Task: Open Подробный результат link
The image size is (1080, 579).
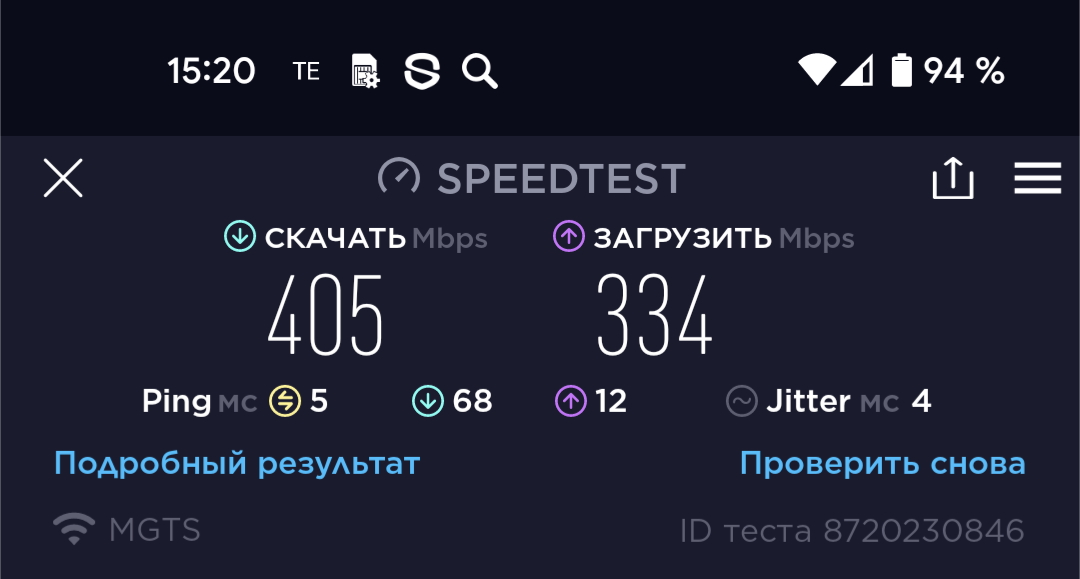Action: click(x=237, y=464)
